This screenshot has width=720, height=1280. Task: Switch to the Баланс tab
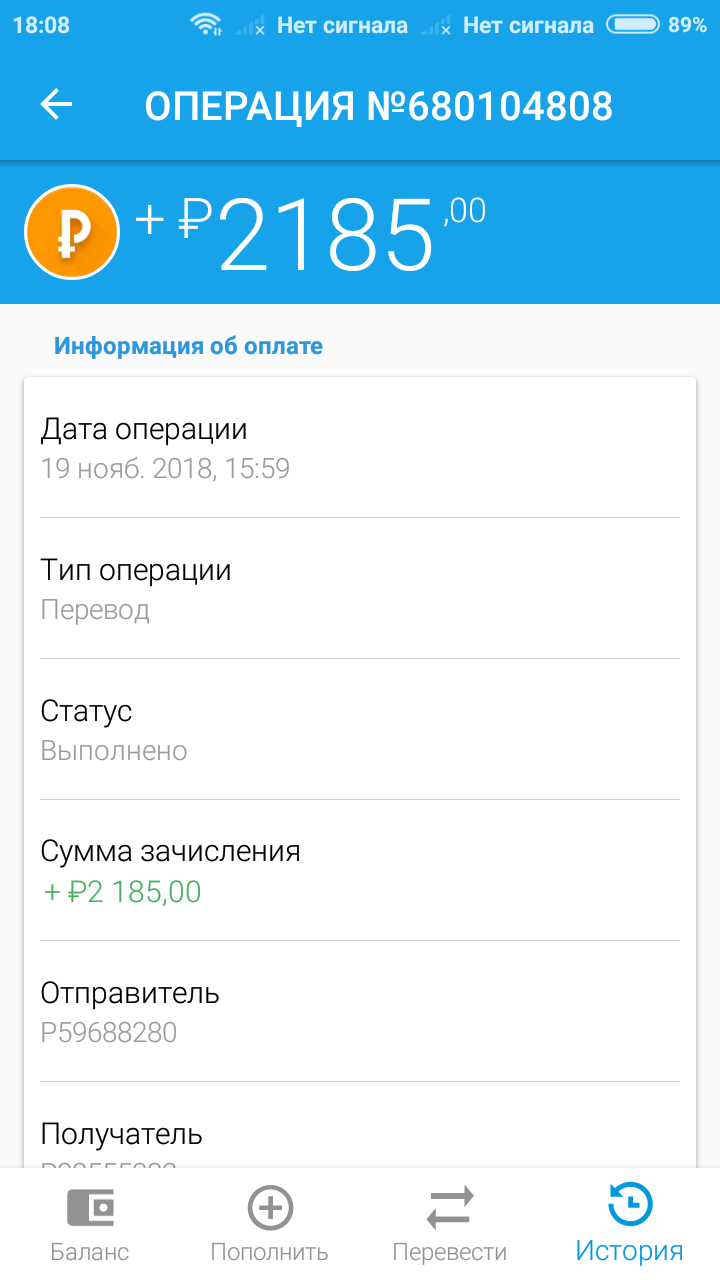(x=90, y=1224)
